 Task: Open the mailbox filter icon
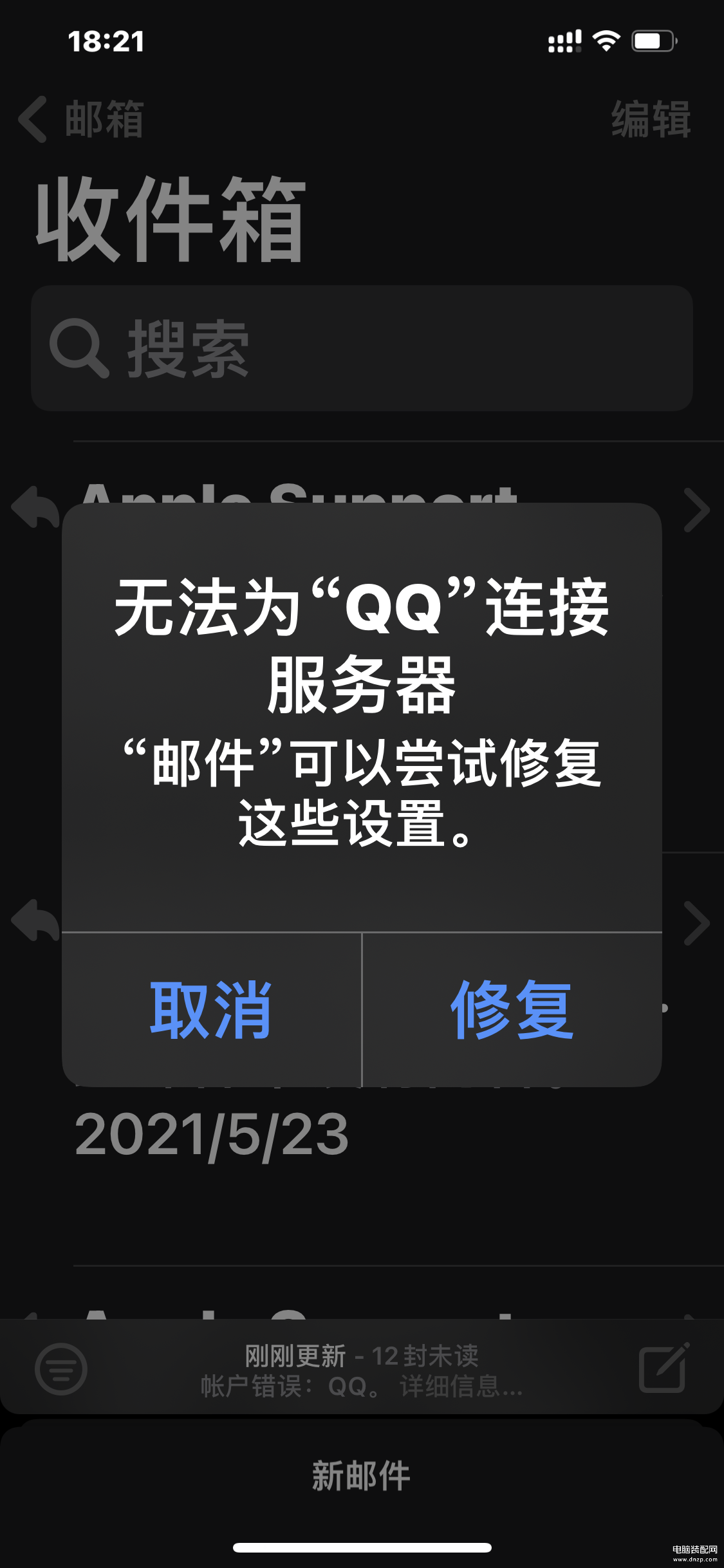[x=61, y=1369]
